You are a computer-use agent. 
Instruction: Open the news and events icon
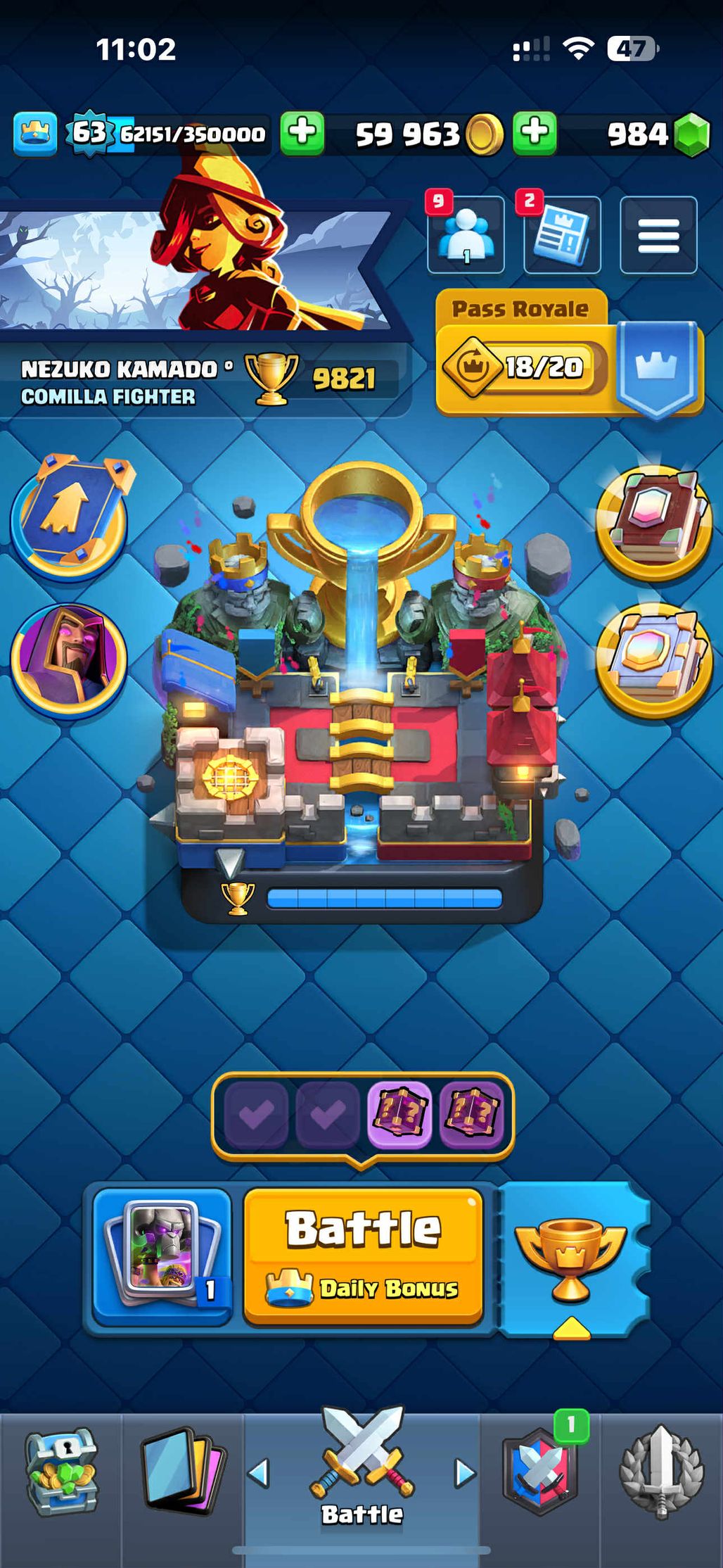tap(562, 235)
